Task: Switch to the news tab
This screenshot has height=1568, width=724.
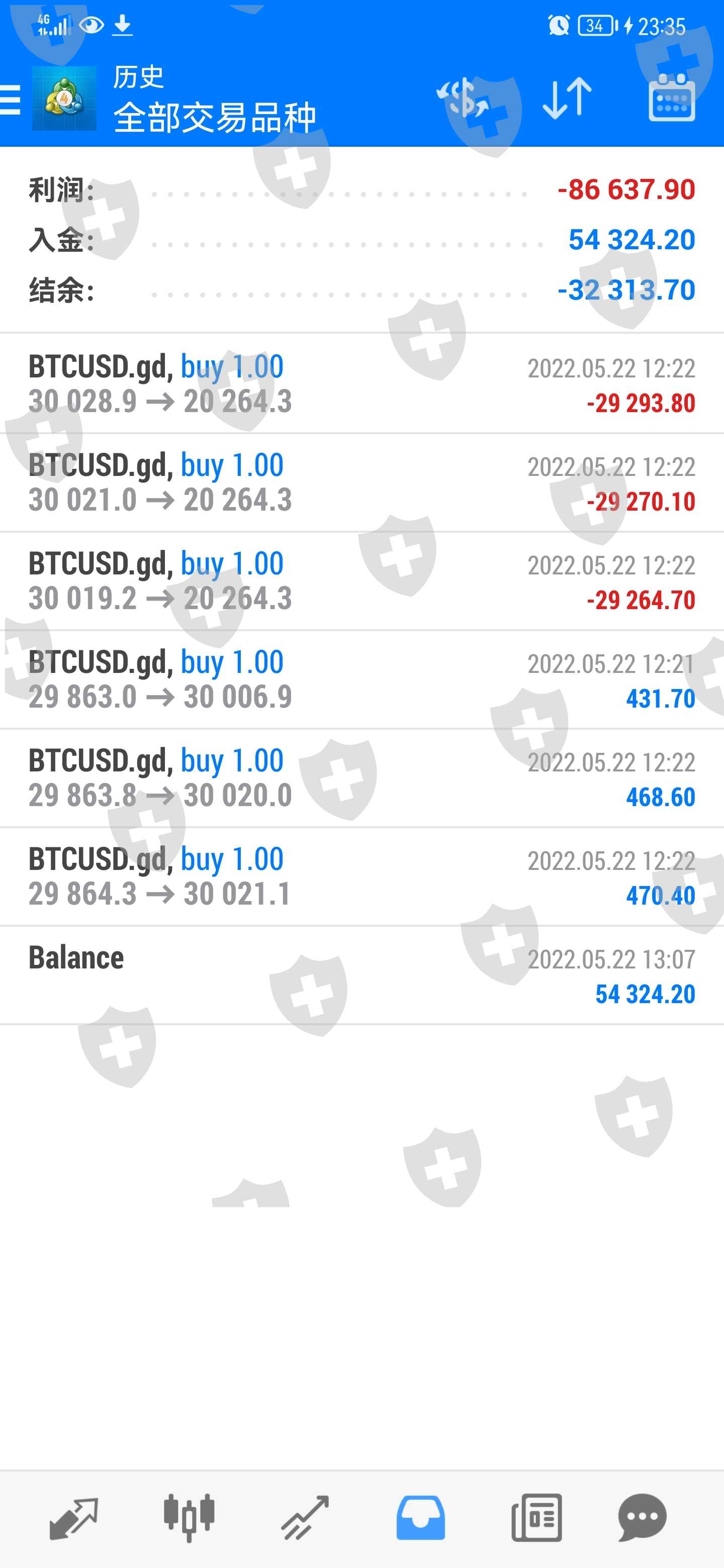Action: [x=536, y=1517]
